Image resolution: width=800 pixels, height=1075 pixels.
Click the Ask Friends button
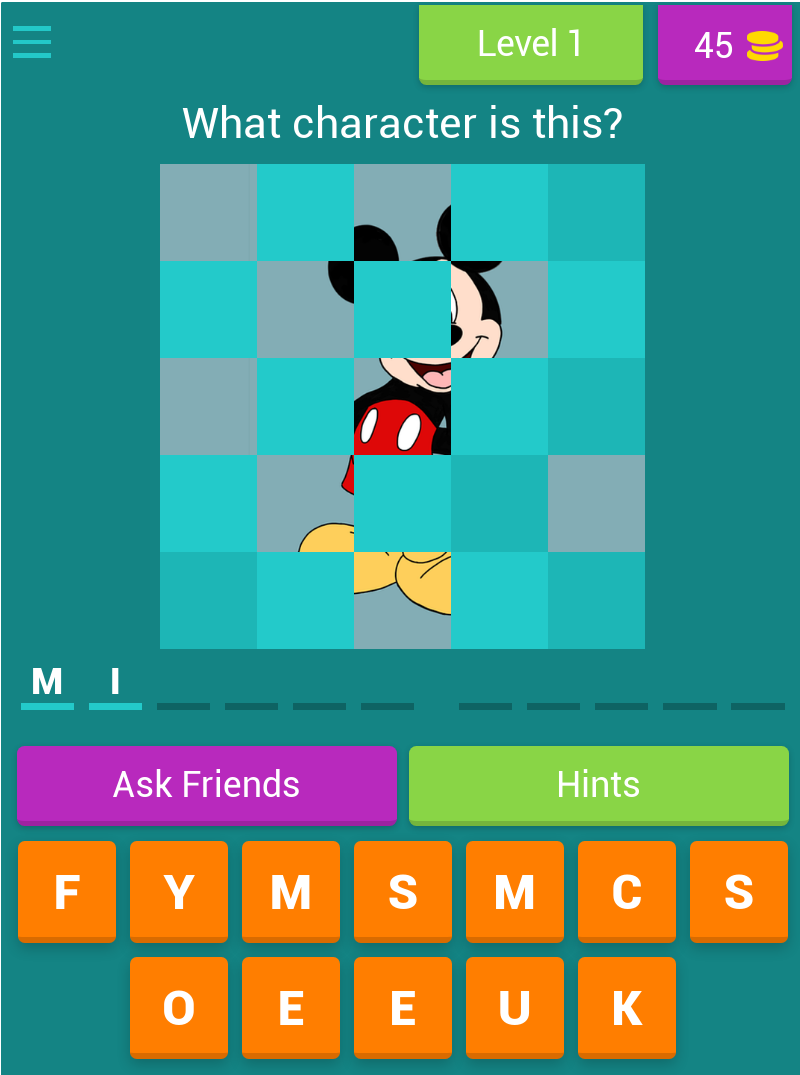207,785
